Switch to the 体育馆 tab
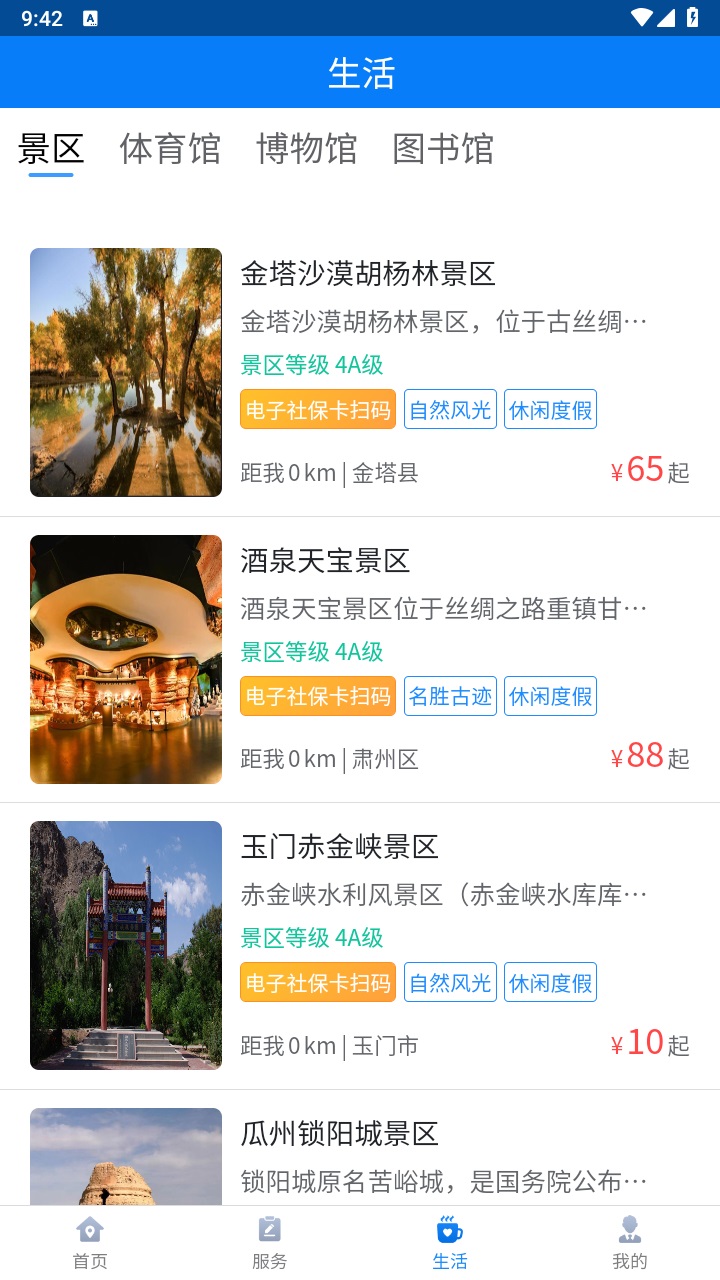This screenshot has width=720, height=1280. pos(170,148)
